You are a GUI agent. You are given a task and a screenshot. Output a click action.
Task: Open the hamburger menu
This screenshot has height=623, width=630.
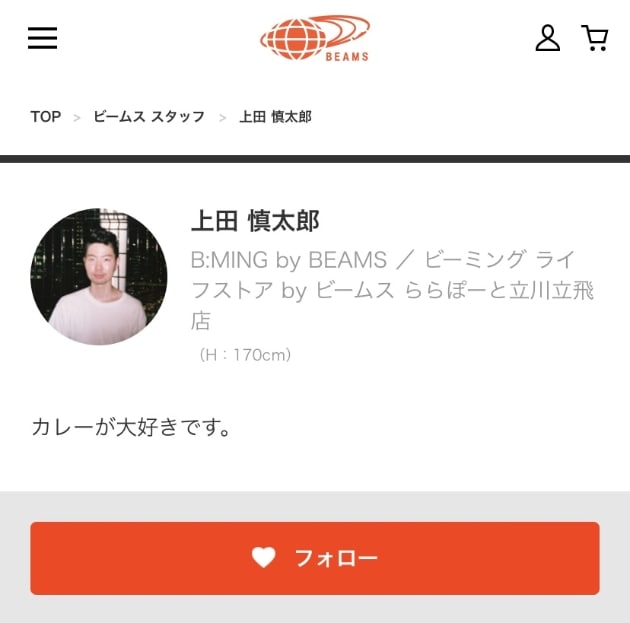pos(42,38)
